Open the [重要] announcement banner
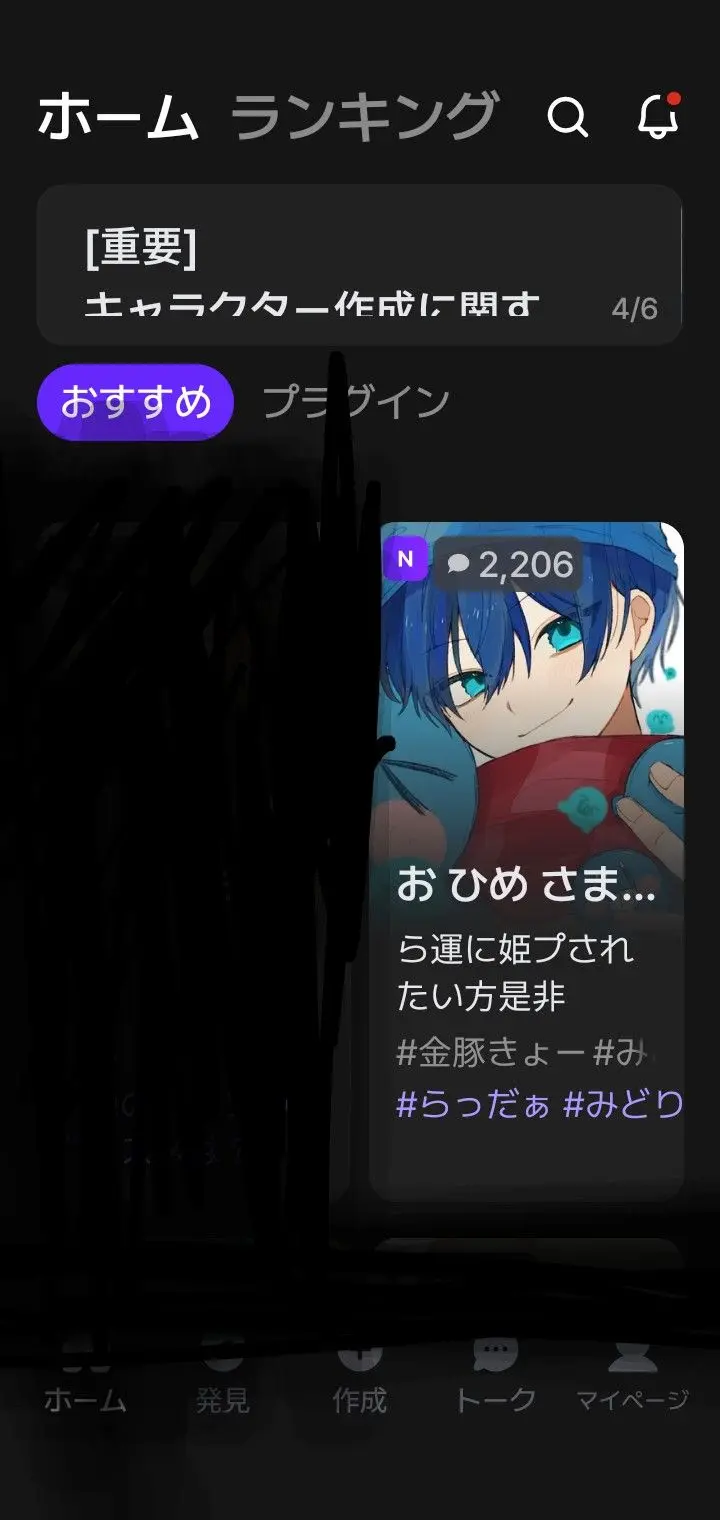 (x=359, y=265)
